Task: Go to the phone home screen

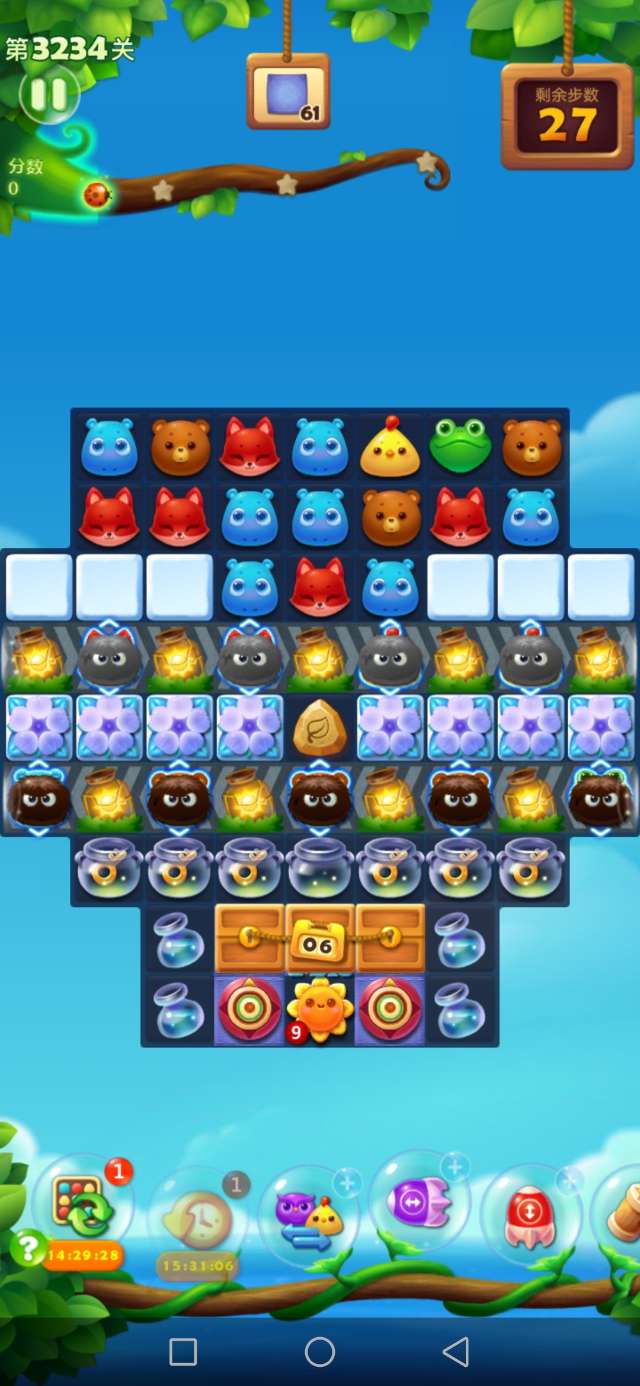Action: 320,1352
